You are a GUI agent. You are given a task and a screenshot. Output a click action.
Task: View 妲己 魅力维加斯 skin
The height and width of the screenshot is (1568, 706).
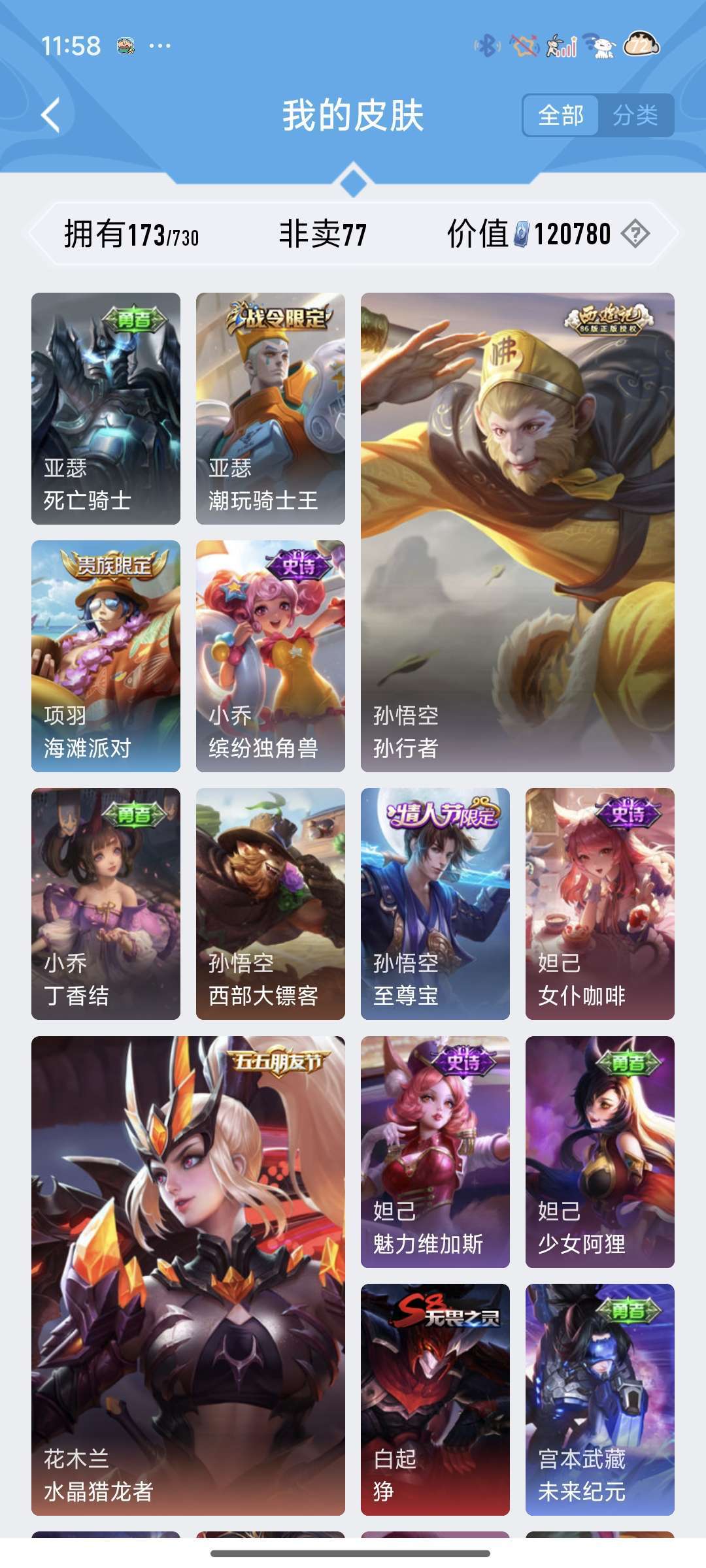click(435, 1152)
